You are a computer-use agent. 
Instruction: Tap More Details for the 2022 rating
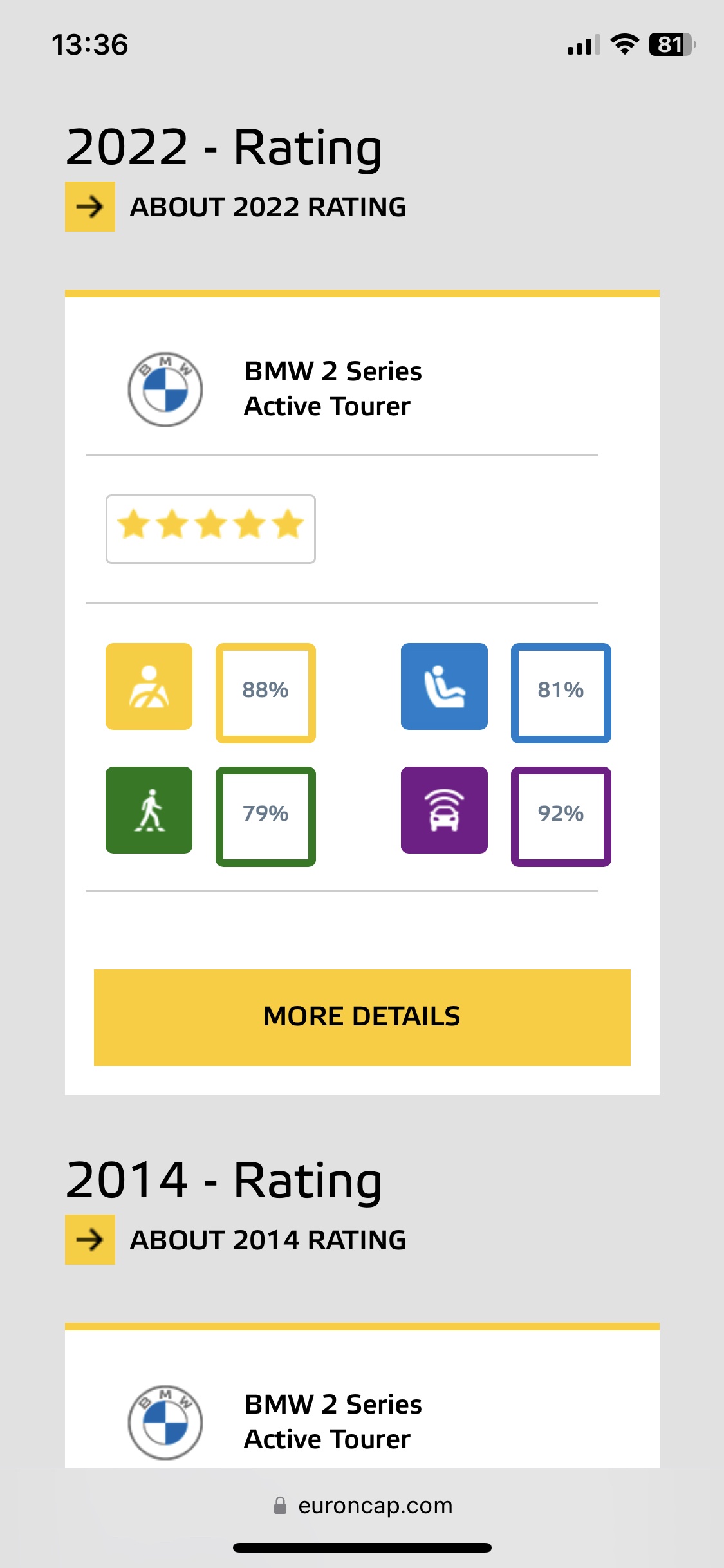362,1017
